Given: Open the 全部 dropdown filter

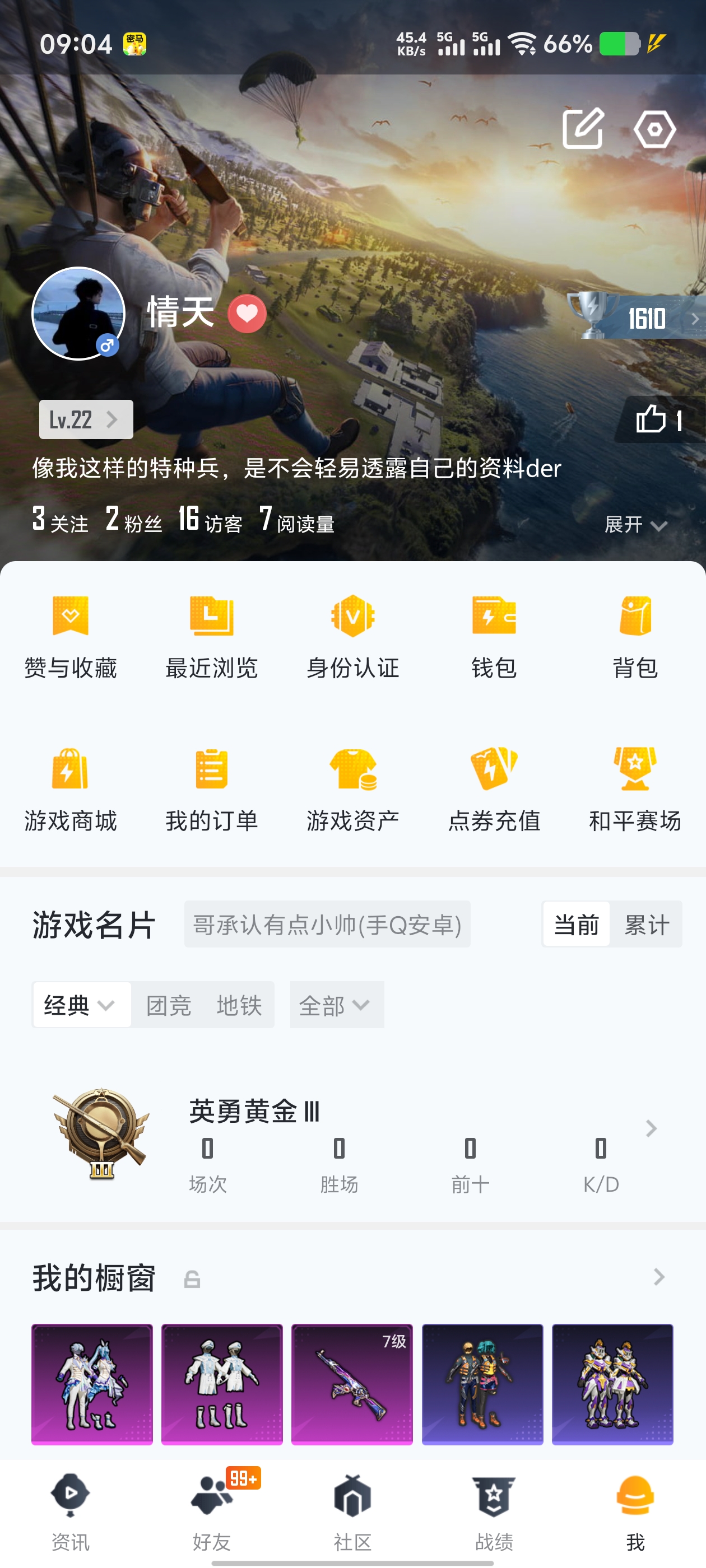Looking at the screenshot, I should [x=336, y=1005].
